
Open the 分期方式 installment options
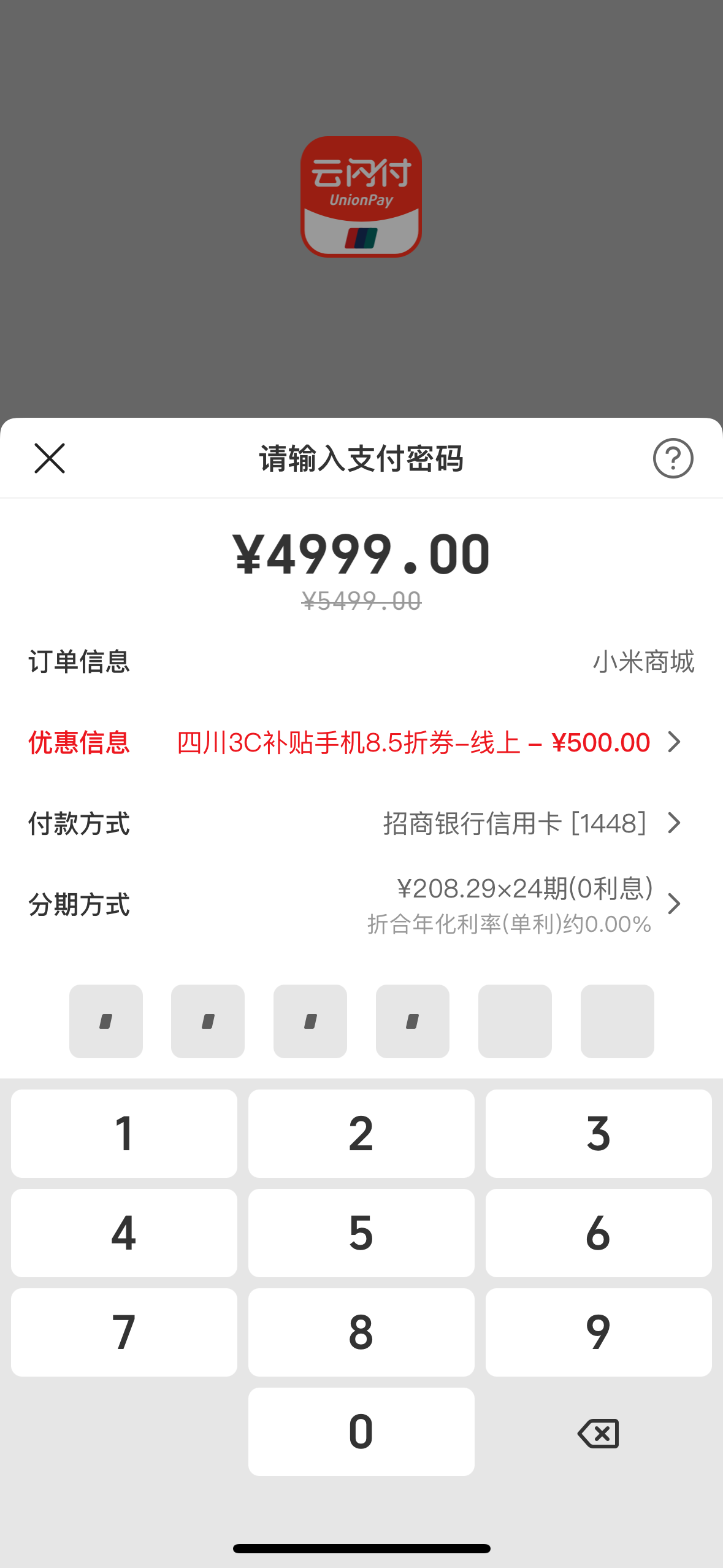point(361,905)
